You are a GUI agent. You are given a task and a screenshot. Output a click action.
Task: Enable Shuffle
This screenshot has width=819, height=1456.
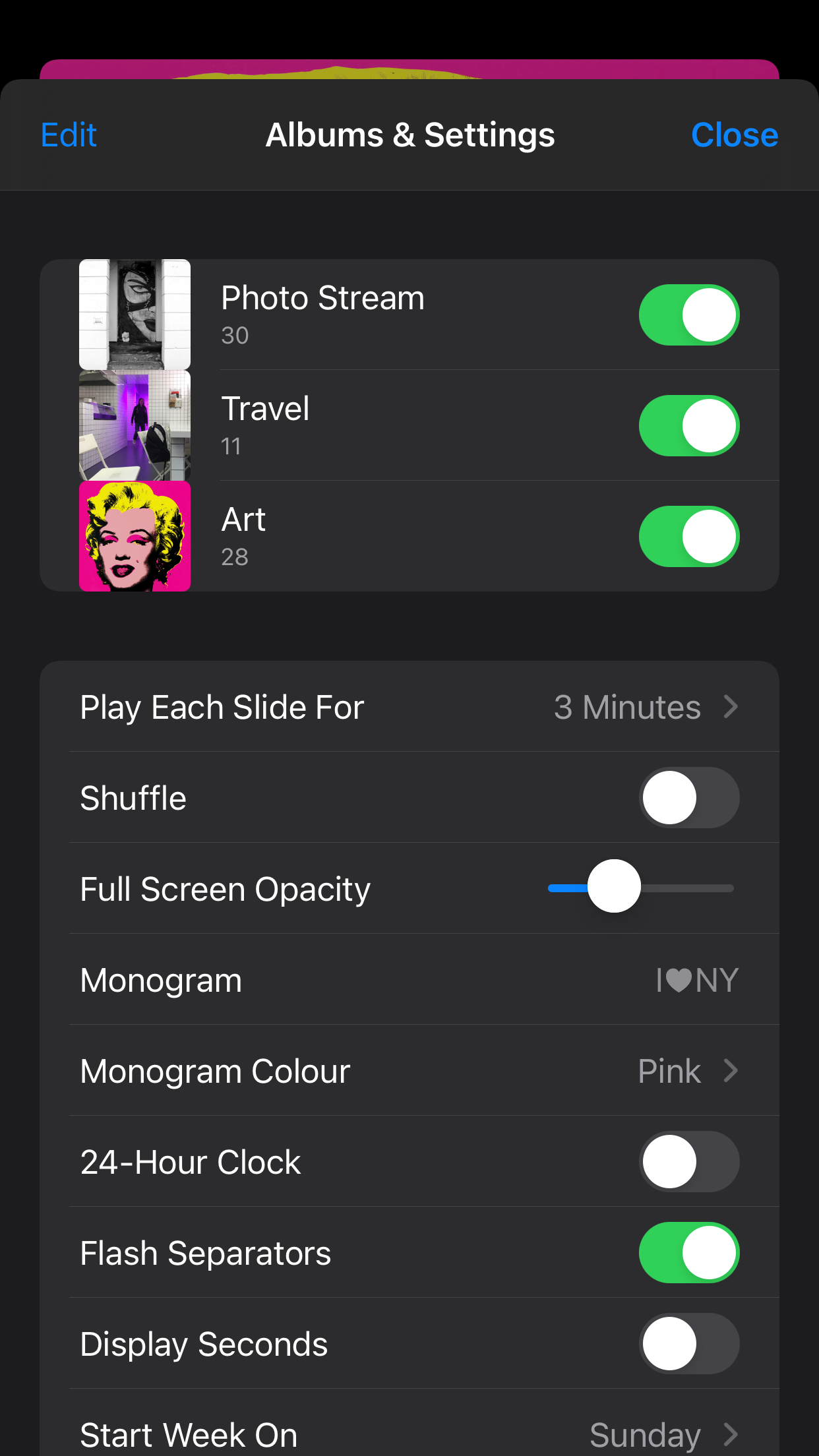point(689,797)
